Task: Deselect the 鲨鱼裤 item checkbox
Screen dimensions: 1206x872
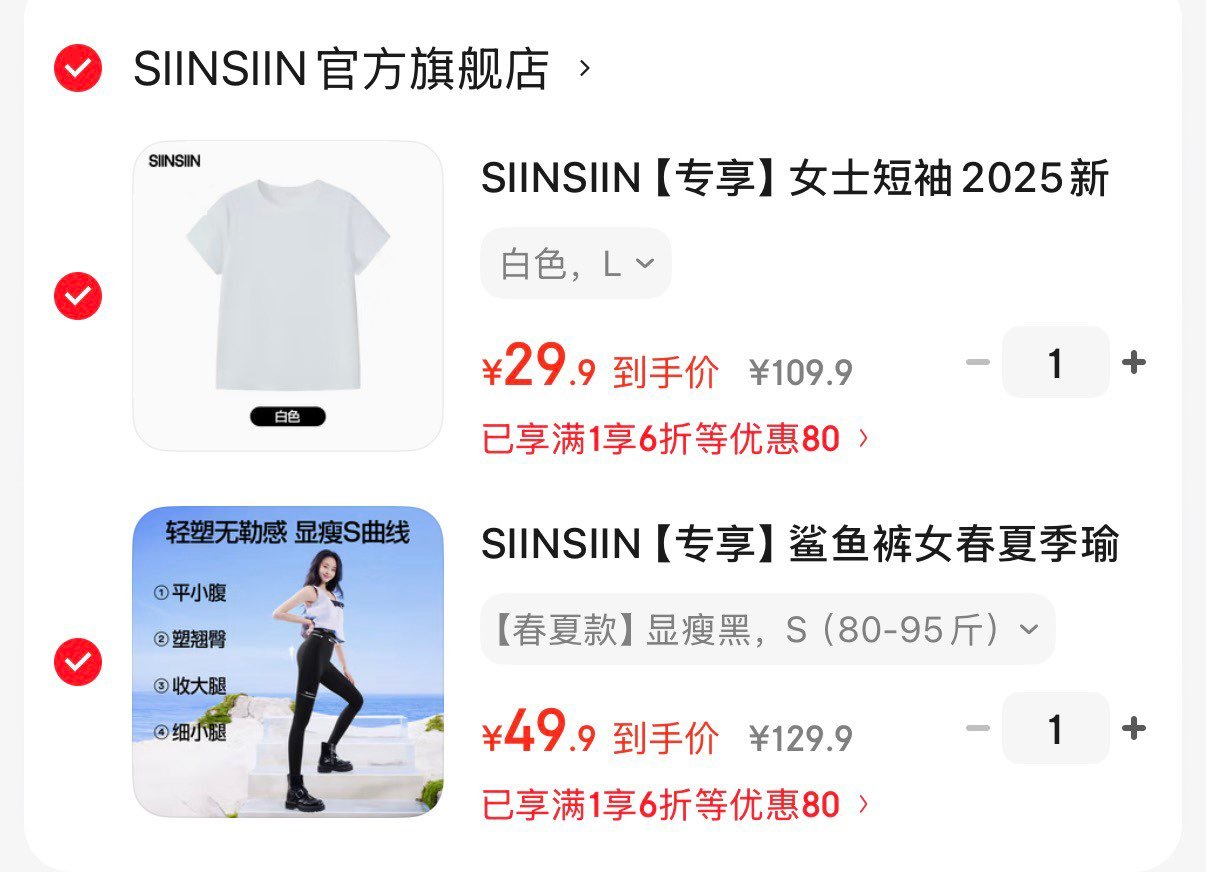Action: click(x=78, y=662)
